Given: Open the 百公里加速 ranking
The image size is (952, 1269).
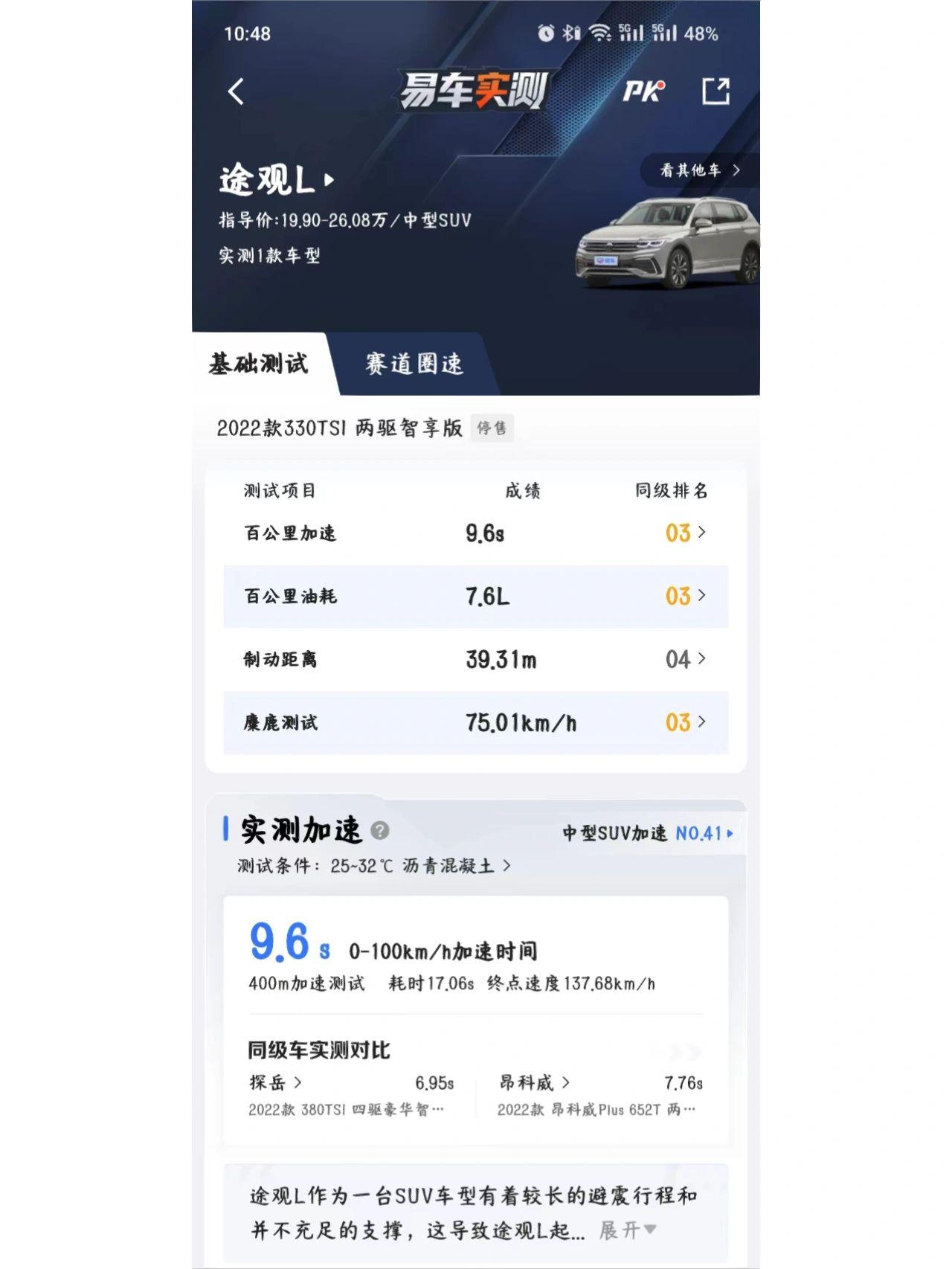Looking at the screenshot, I should 685,533.
